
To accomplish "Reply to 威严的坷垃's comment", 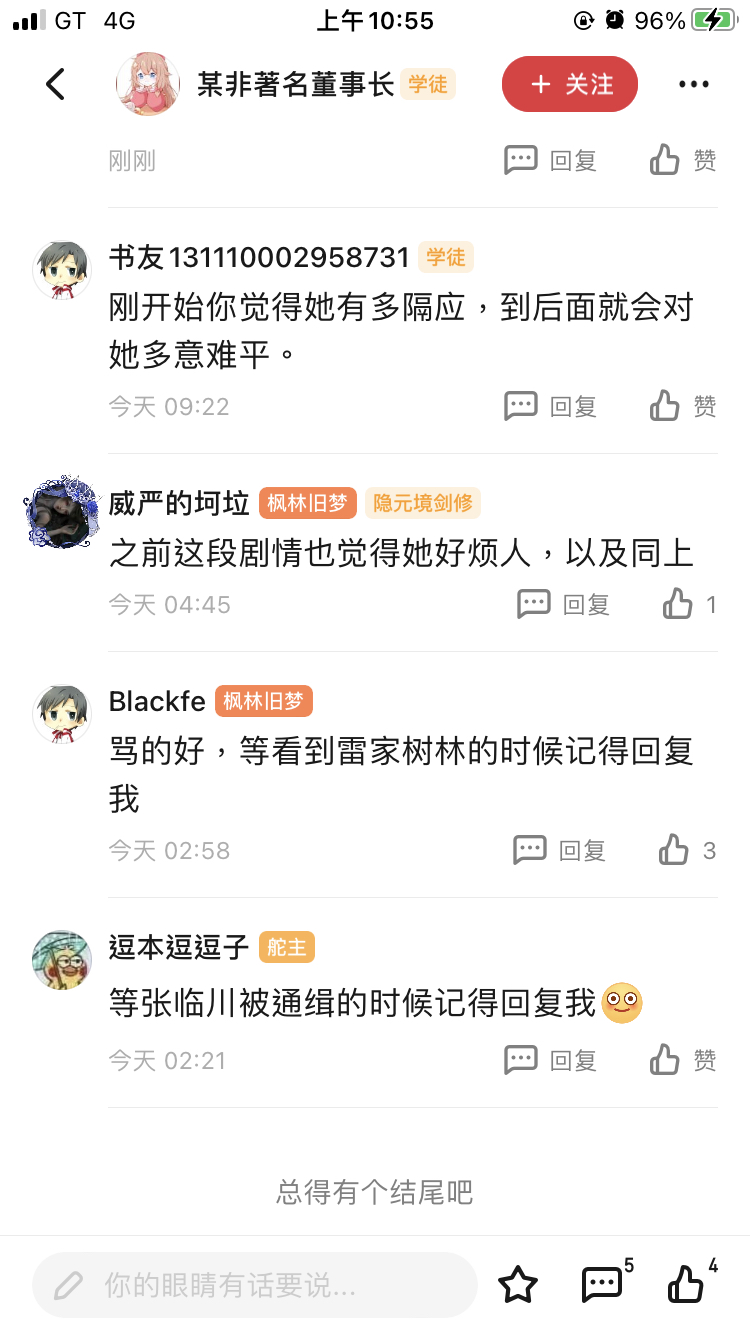I will (564, 604).
